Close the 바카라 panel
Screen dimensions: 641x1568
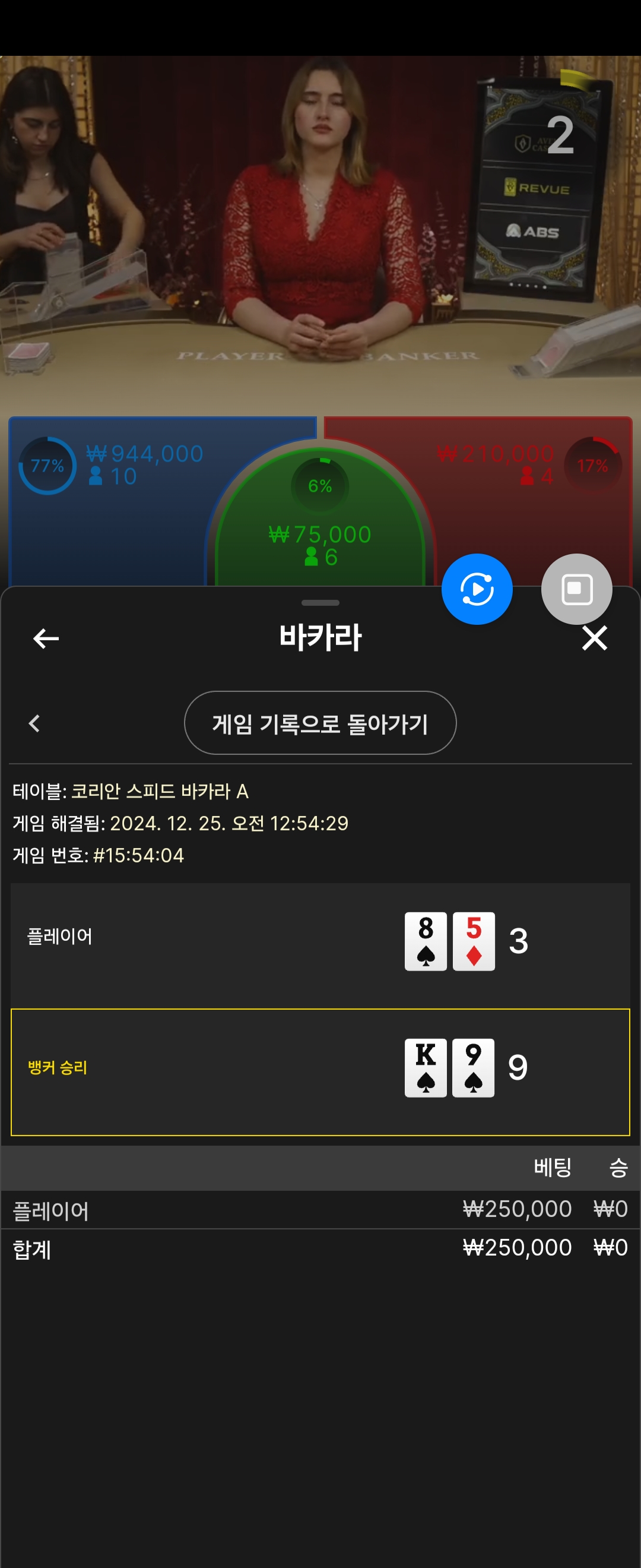[594, 638]
